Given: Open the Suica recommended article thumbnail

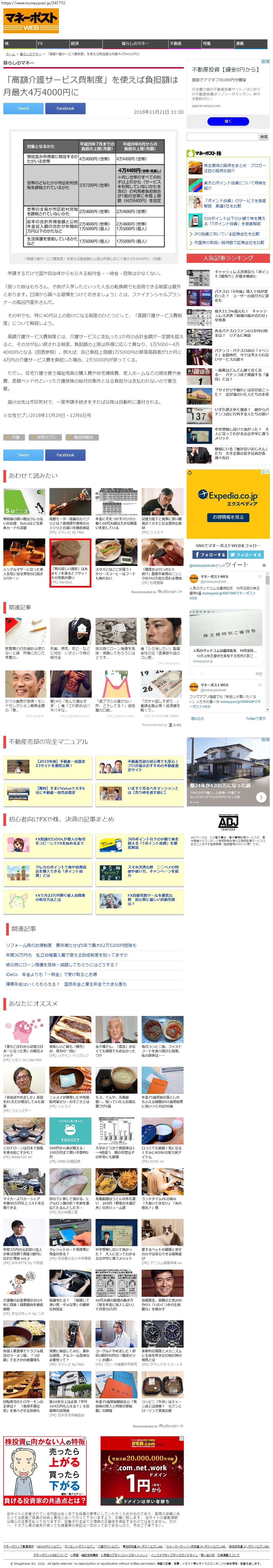Looking at the screenshot, I should [x=24, y=502].
